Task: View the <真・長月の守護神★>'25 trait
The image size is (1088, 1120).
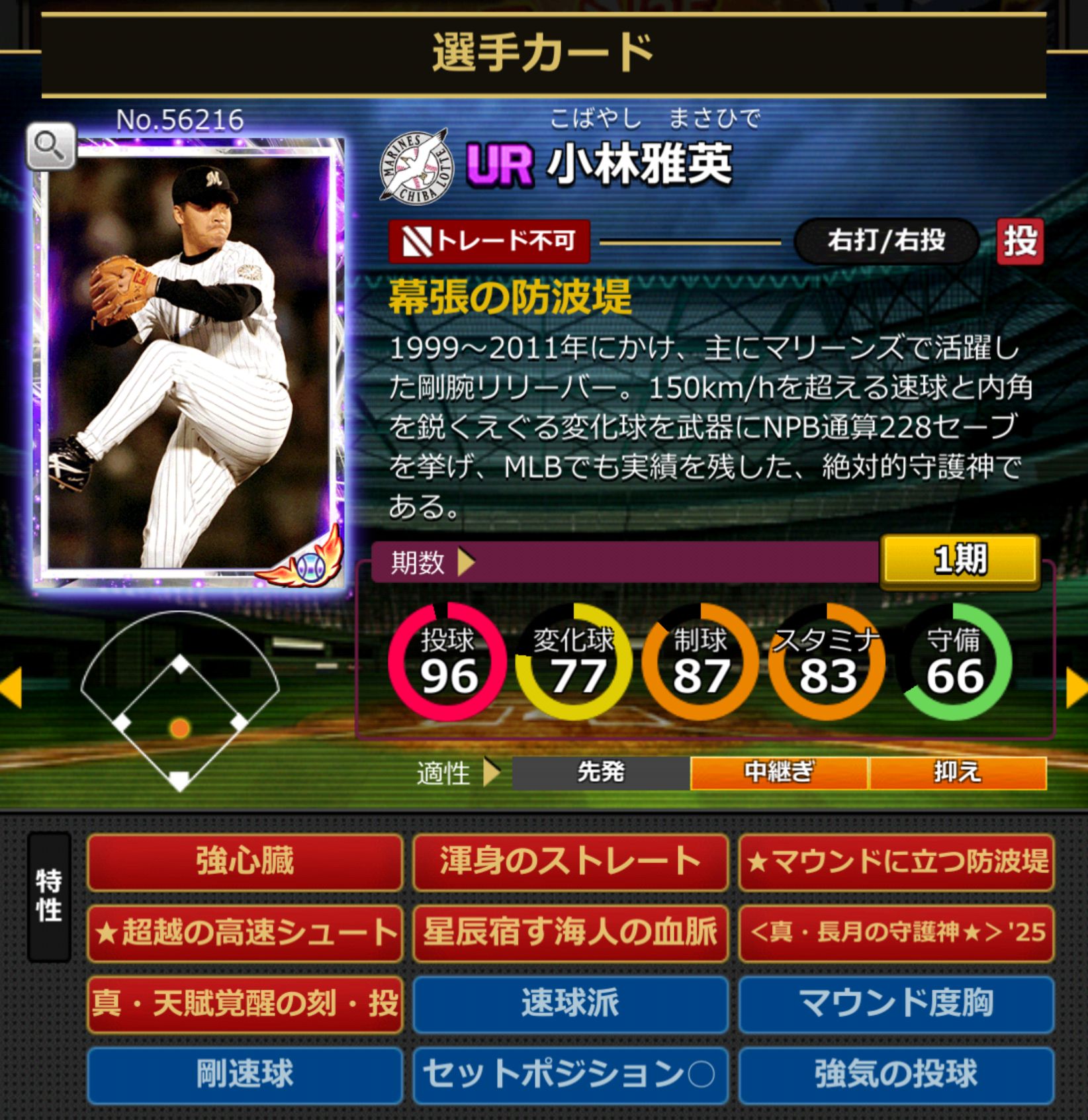Action: 896,933
